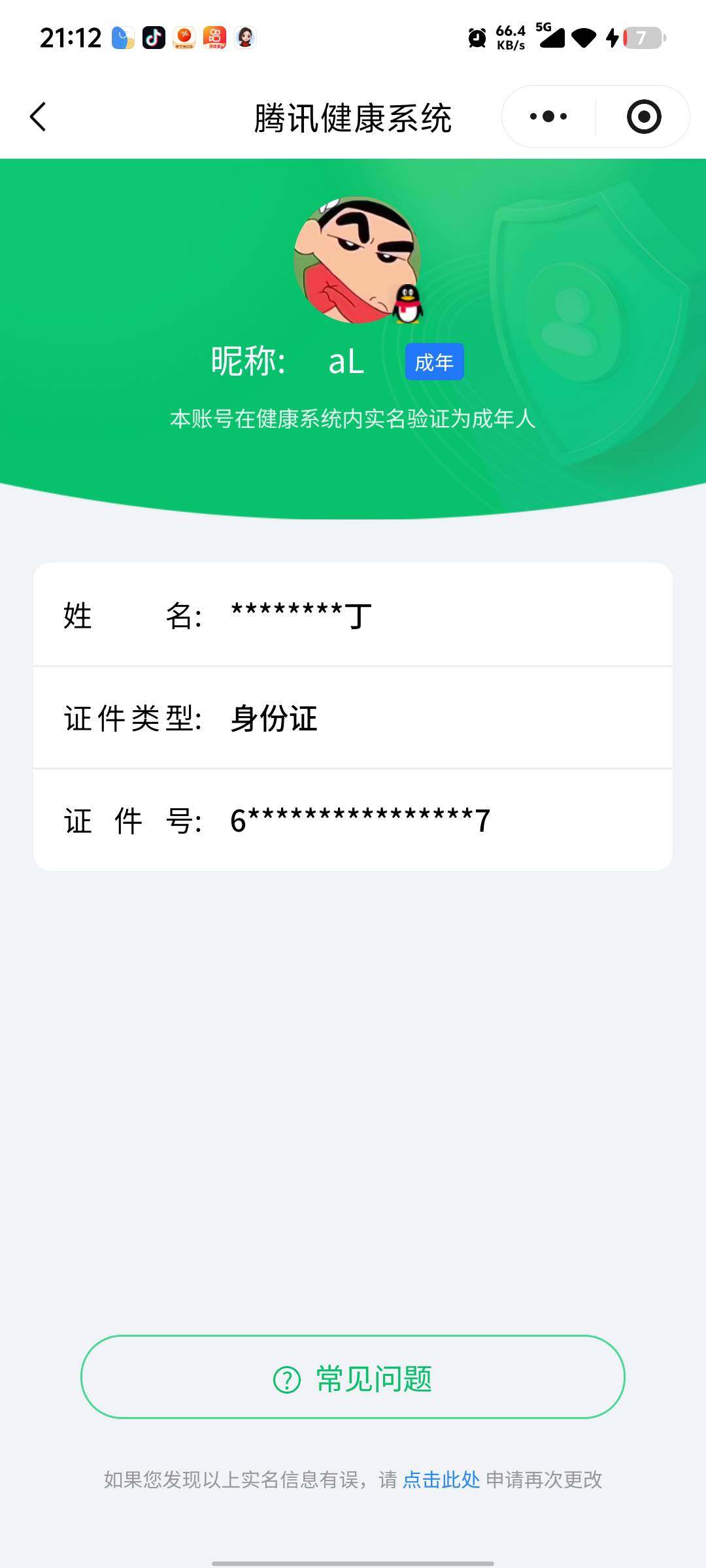This screenshot has height=1568, width=706.
Task: Tap the alarm clock icon in the status bar
Action: pos(477,37)
